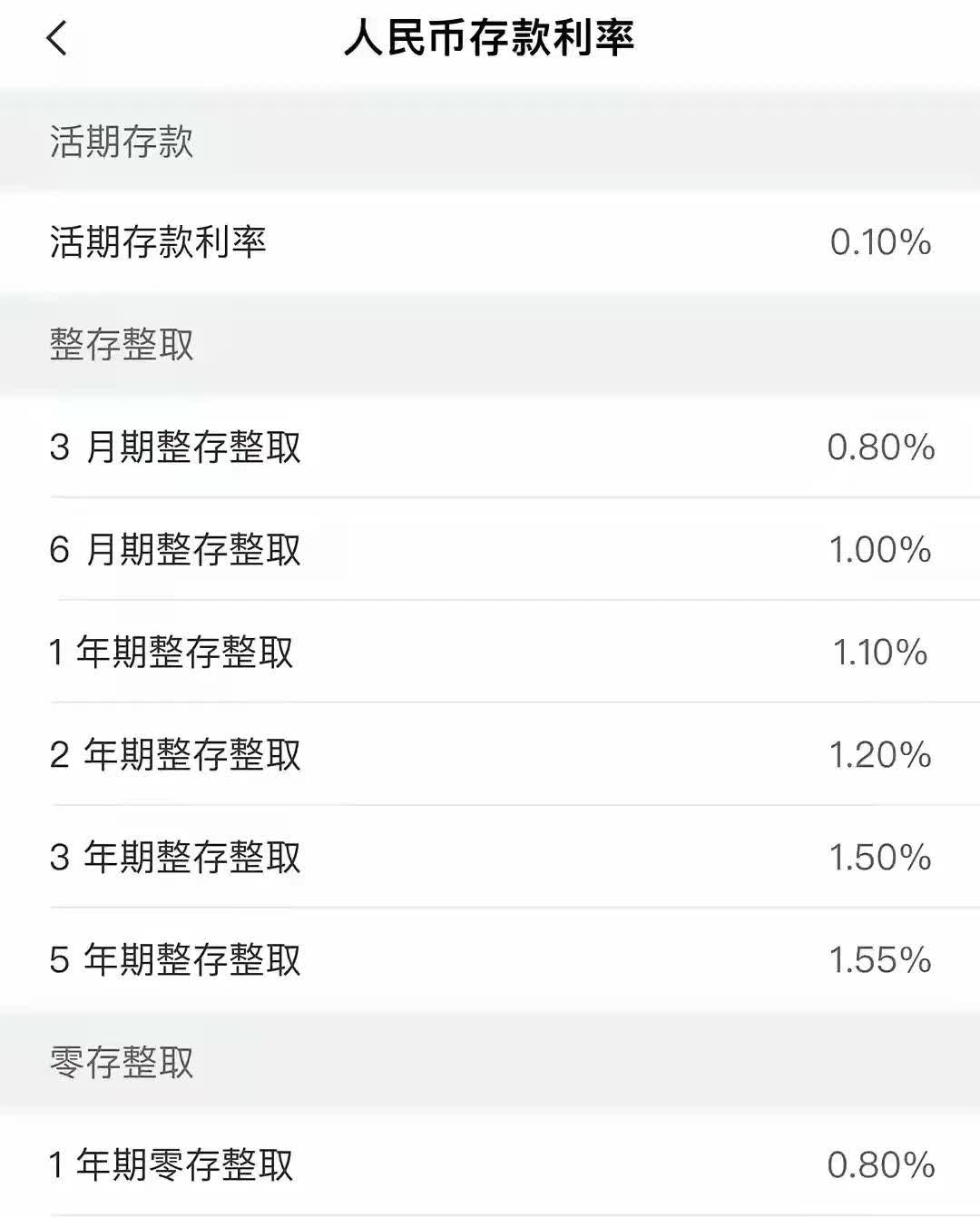
Task: Select the 人民币存款利率 page title
Action: [490, 38]
